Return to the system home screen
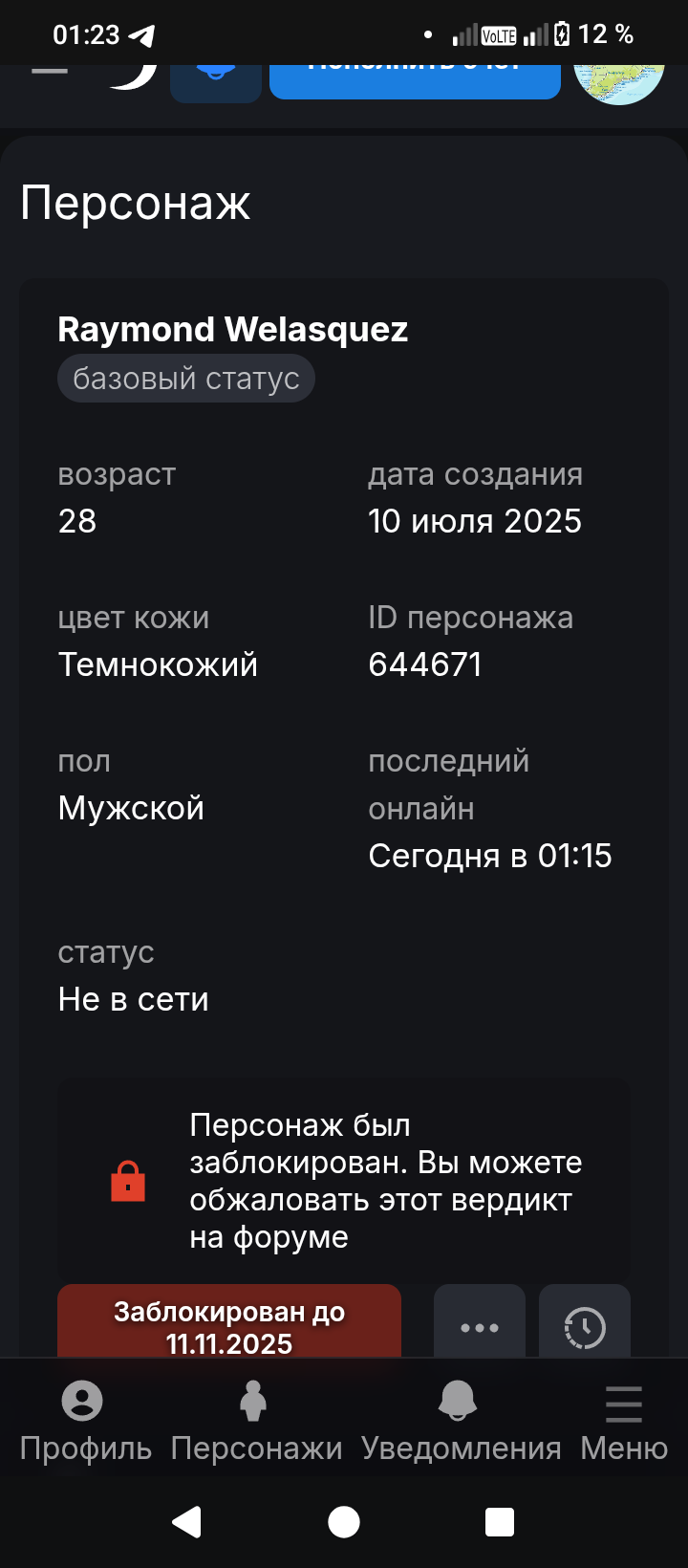The height and width of the screenshot is (1568, 688). (x=344, y=1521)
